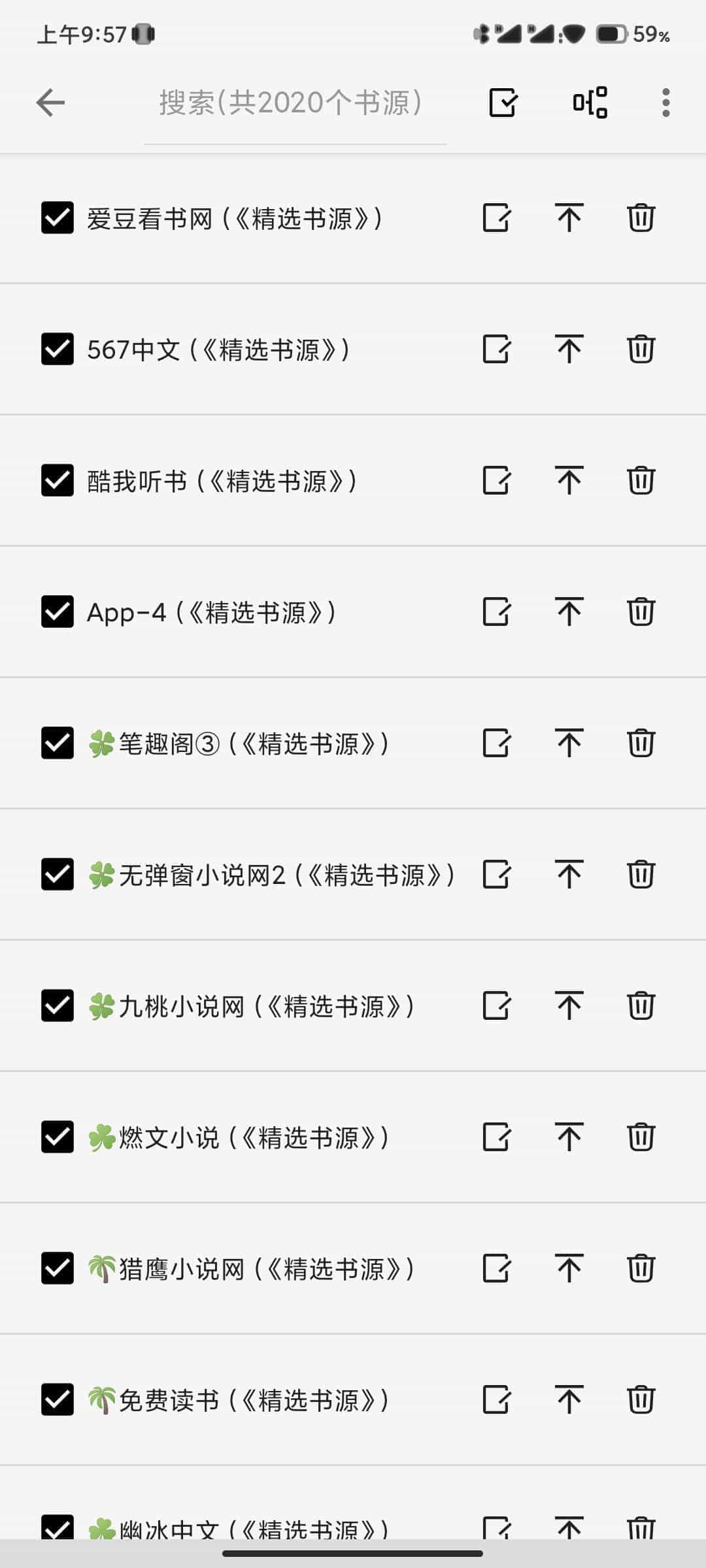The width and height of the screenshot is (706, 1568).
Task: Go back using the top arrow
Action: 50,103
